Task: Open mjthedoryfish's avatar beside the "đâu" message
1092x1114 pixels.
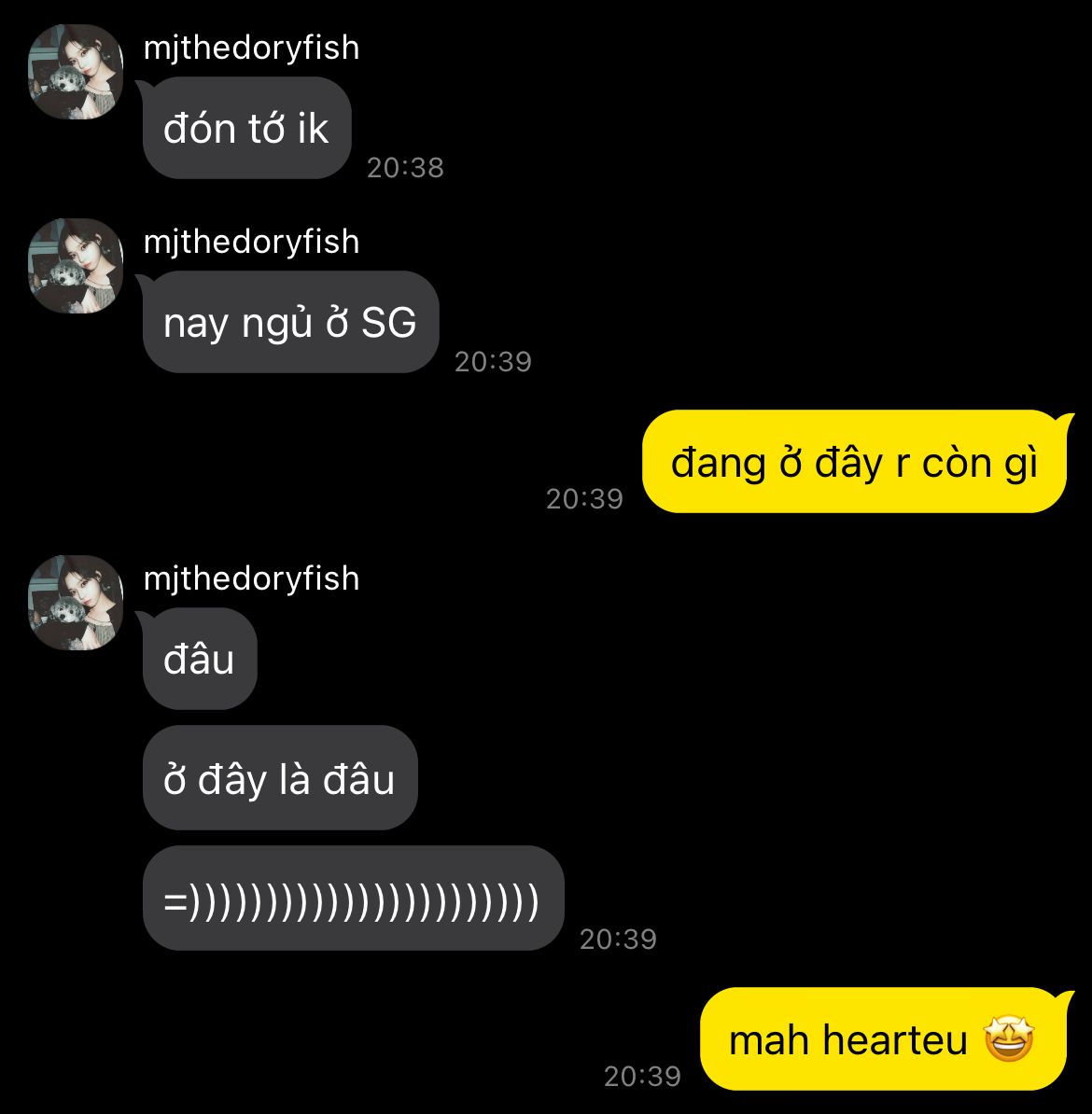Action: (76, 603)
